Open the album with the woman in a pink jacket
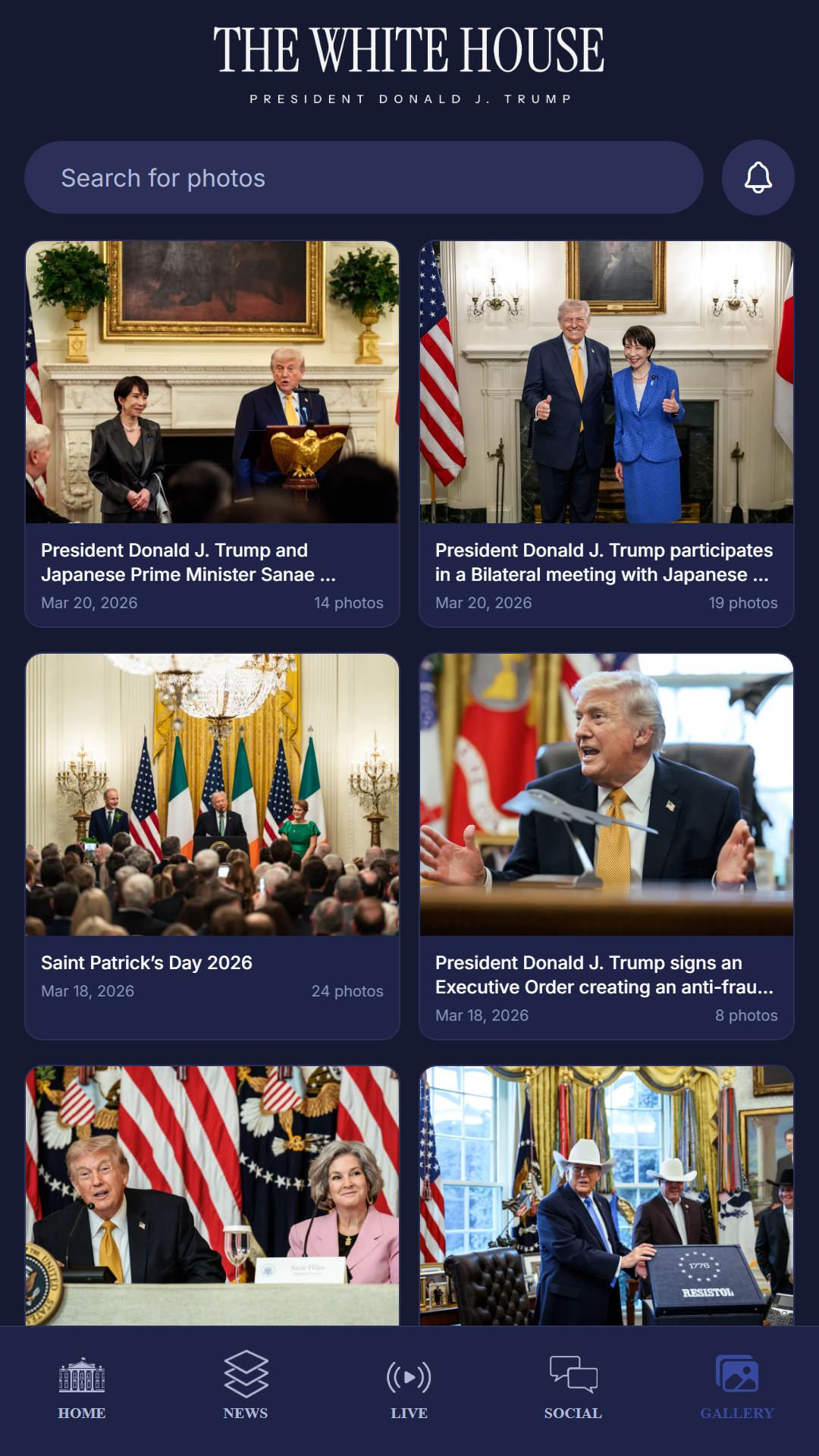The width and height of the screenshot is (819, 1456). (212, 1195)
